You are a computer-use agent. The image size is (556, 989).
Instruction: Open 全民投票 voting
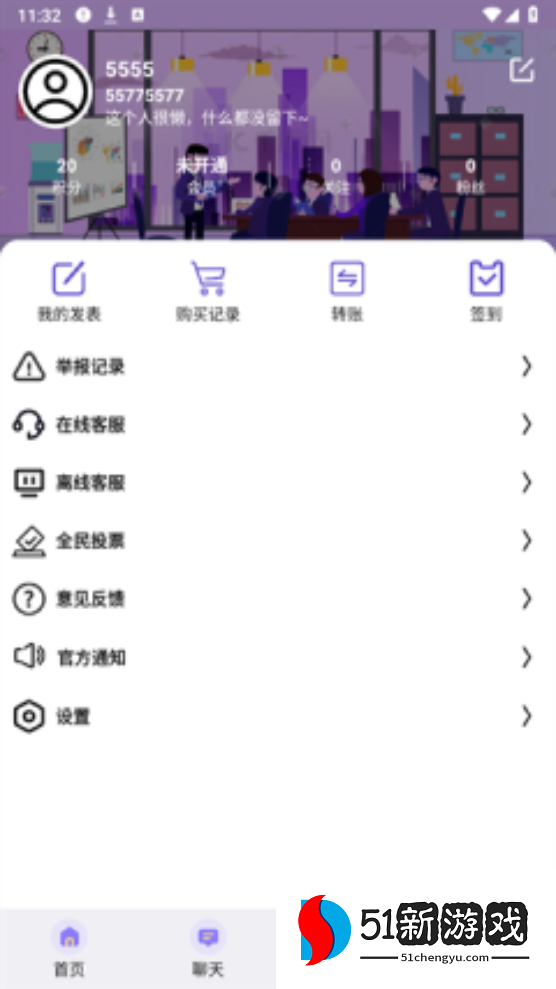click(x=278, y=541)
